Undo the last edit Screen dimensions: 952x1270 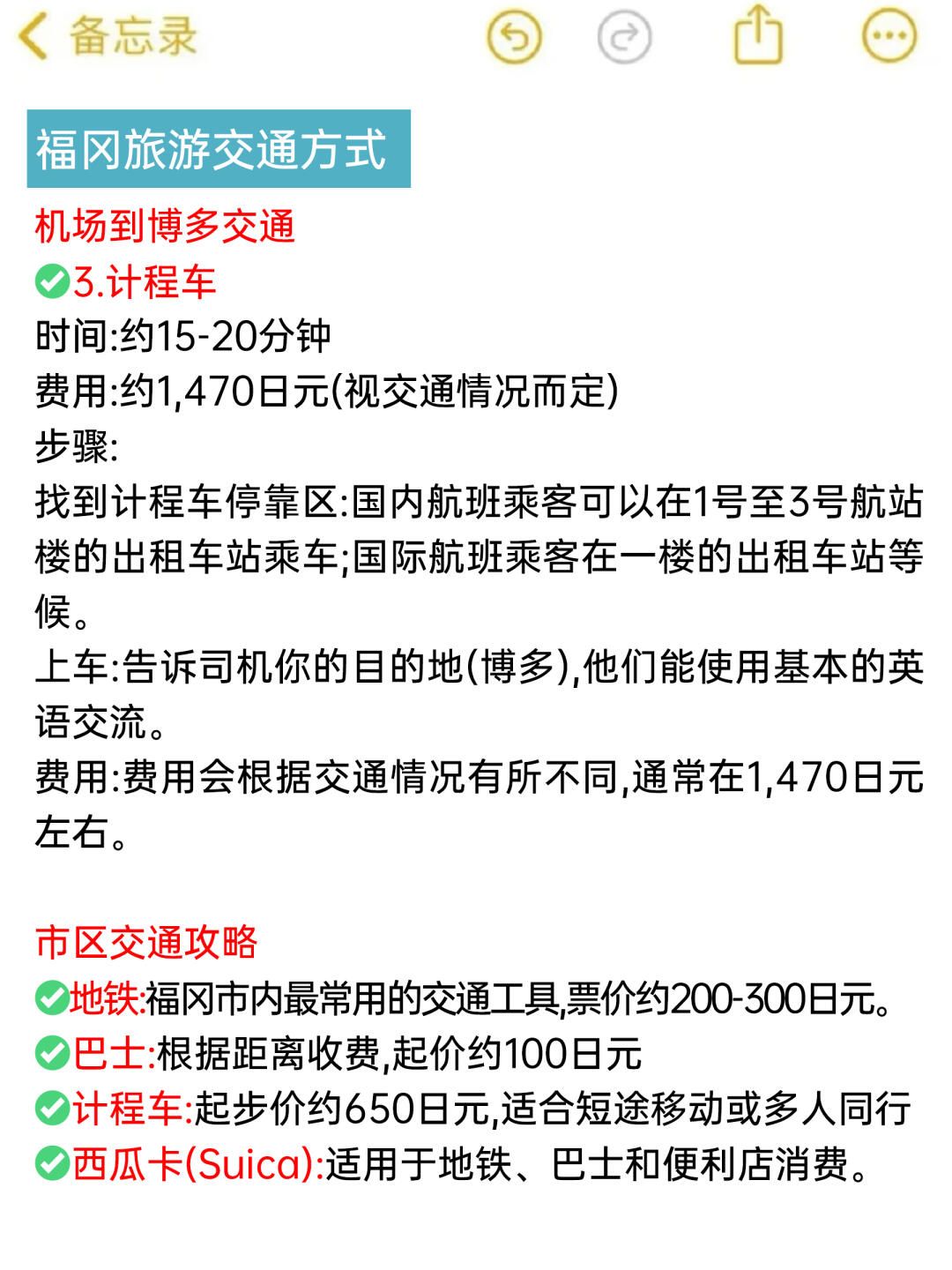514,37
